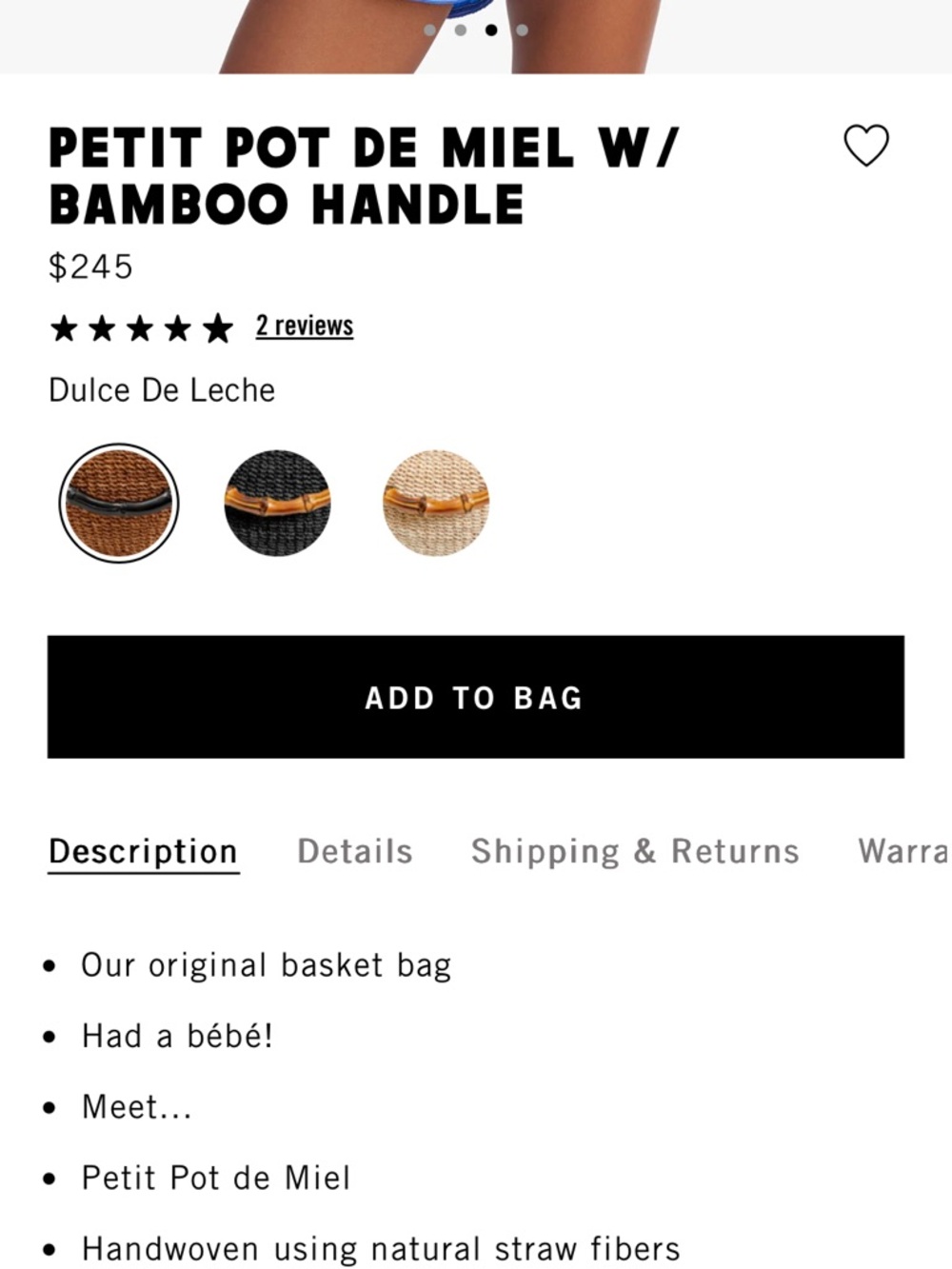This screenshot has width=952, height=1269.
Task: Click the middle star of the review rating
Action: [x=141, y=327]
